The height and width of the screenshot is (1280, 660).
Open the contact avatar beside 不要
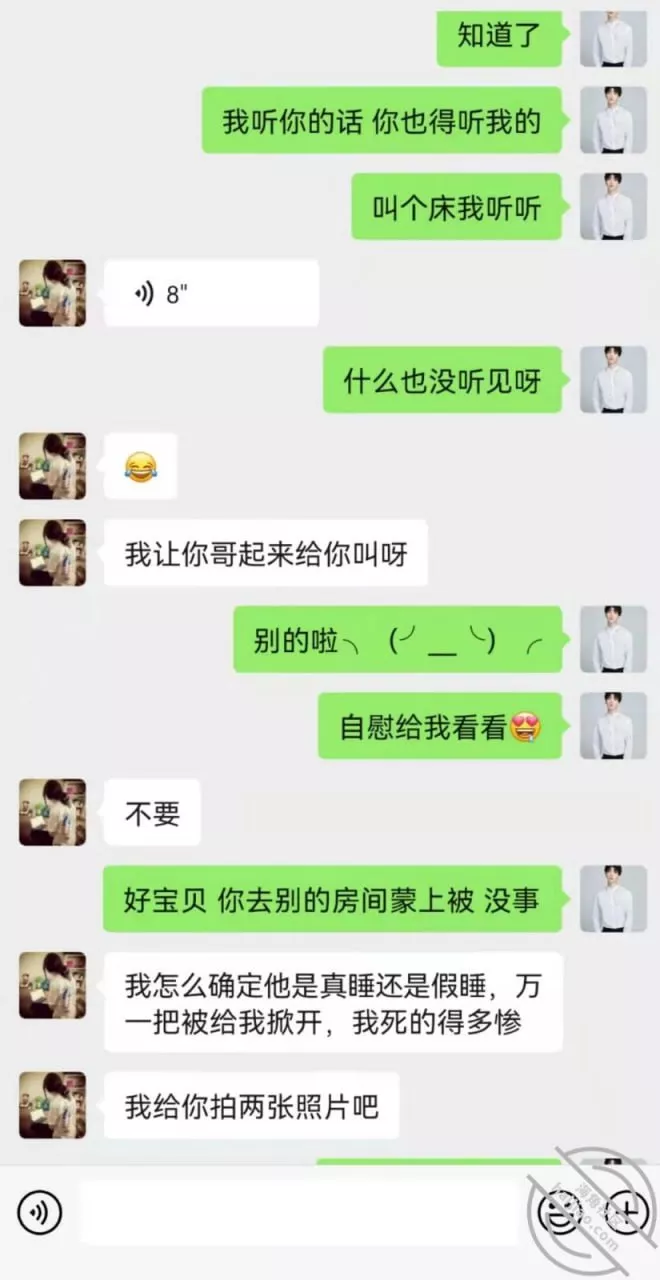[52, 812]
